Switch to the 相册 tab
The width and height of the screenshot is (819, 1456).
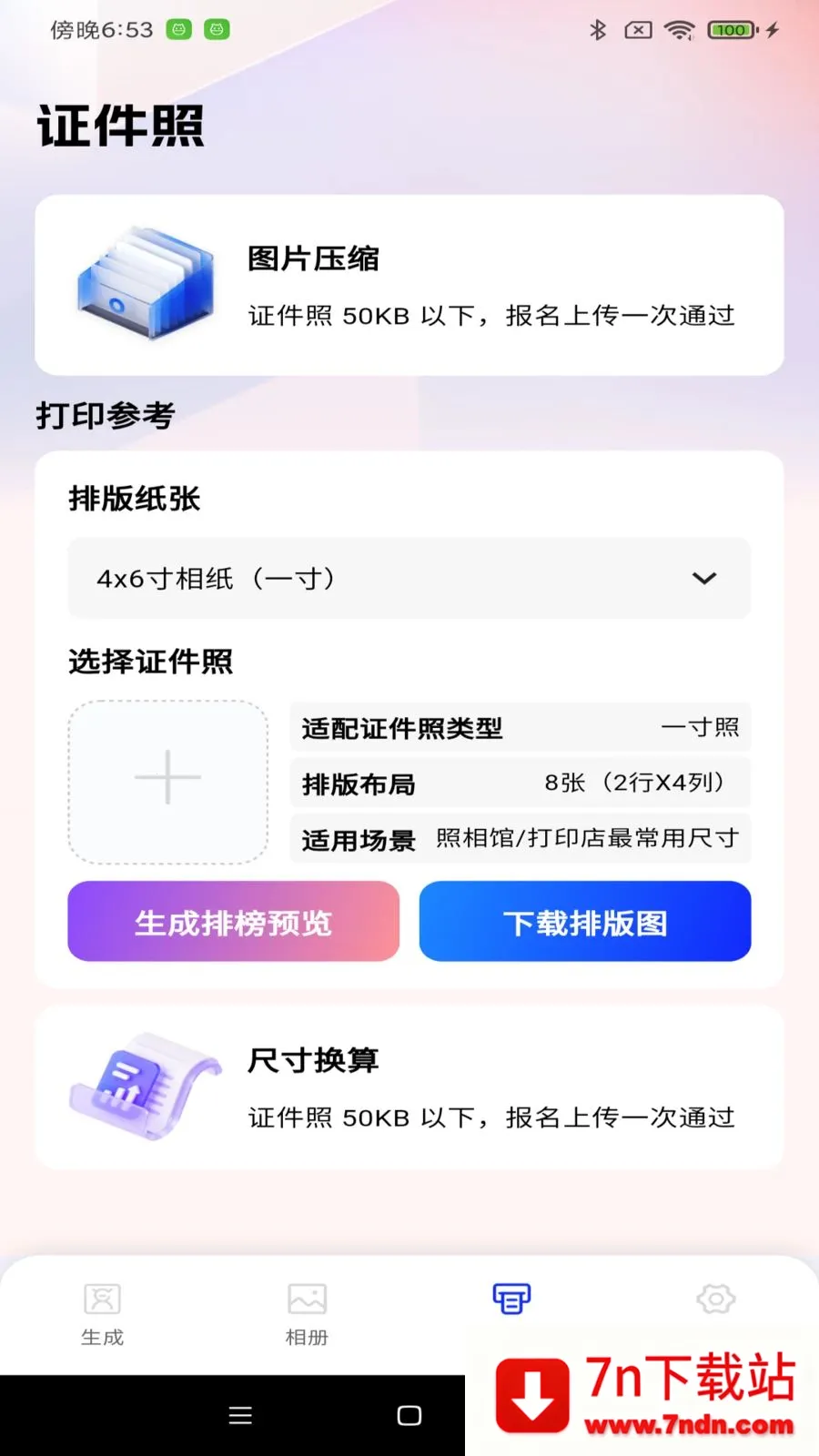tap(306, 1315)
